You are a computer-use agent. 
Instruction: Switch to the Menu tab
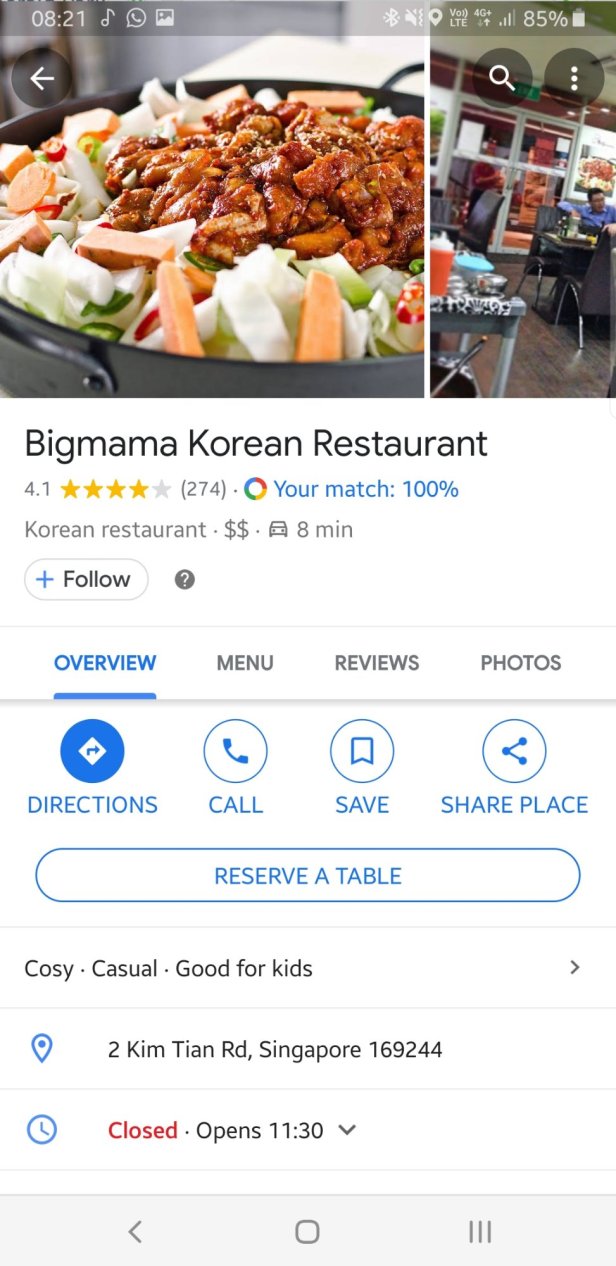point(245,662)
